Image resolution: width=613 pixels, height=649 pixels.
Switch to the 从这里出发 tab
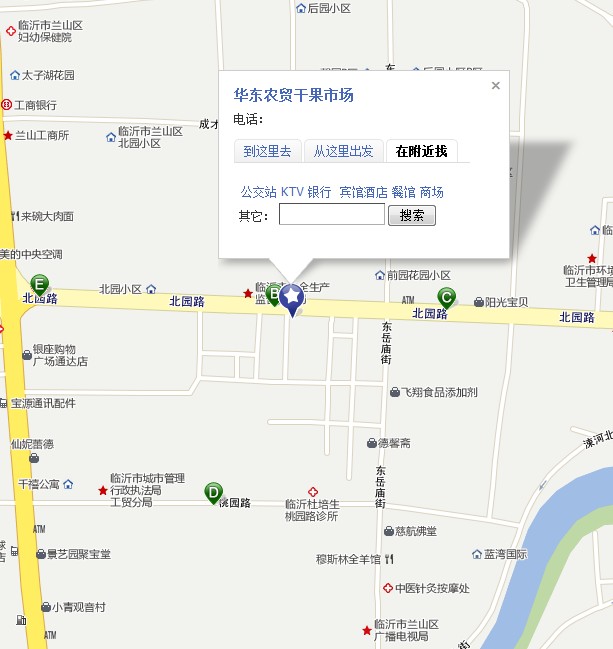[343, 151]
